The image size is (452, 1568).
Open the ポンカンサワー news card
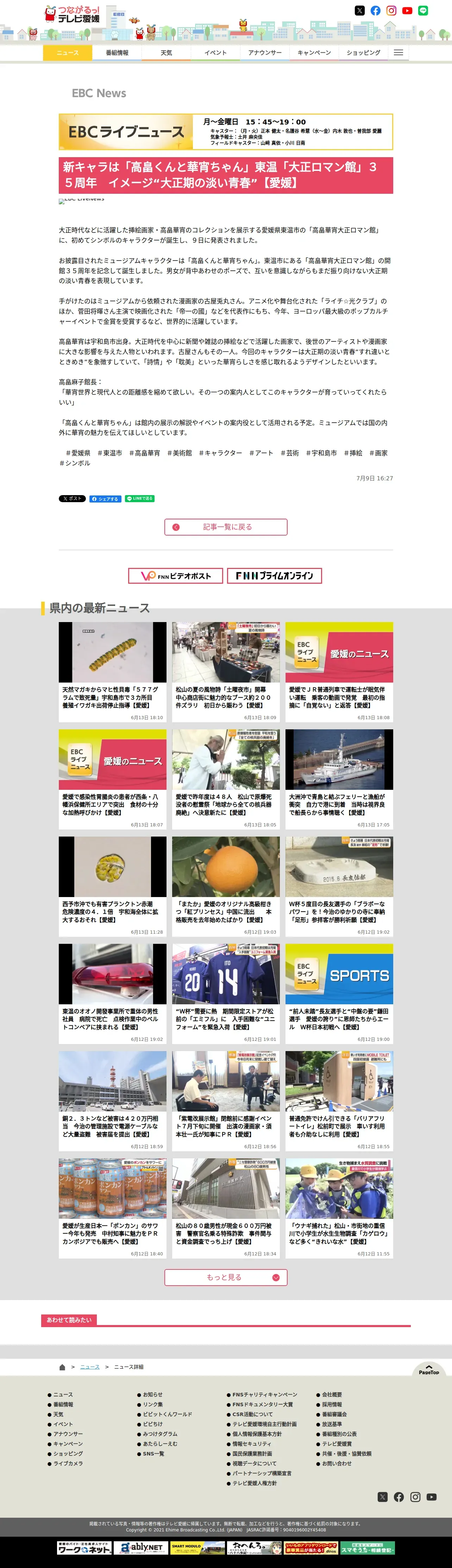(x=113, y=1208)
